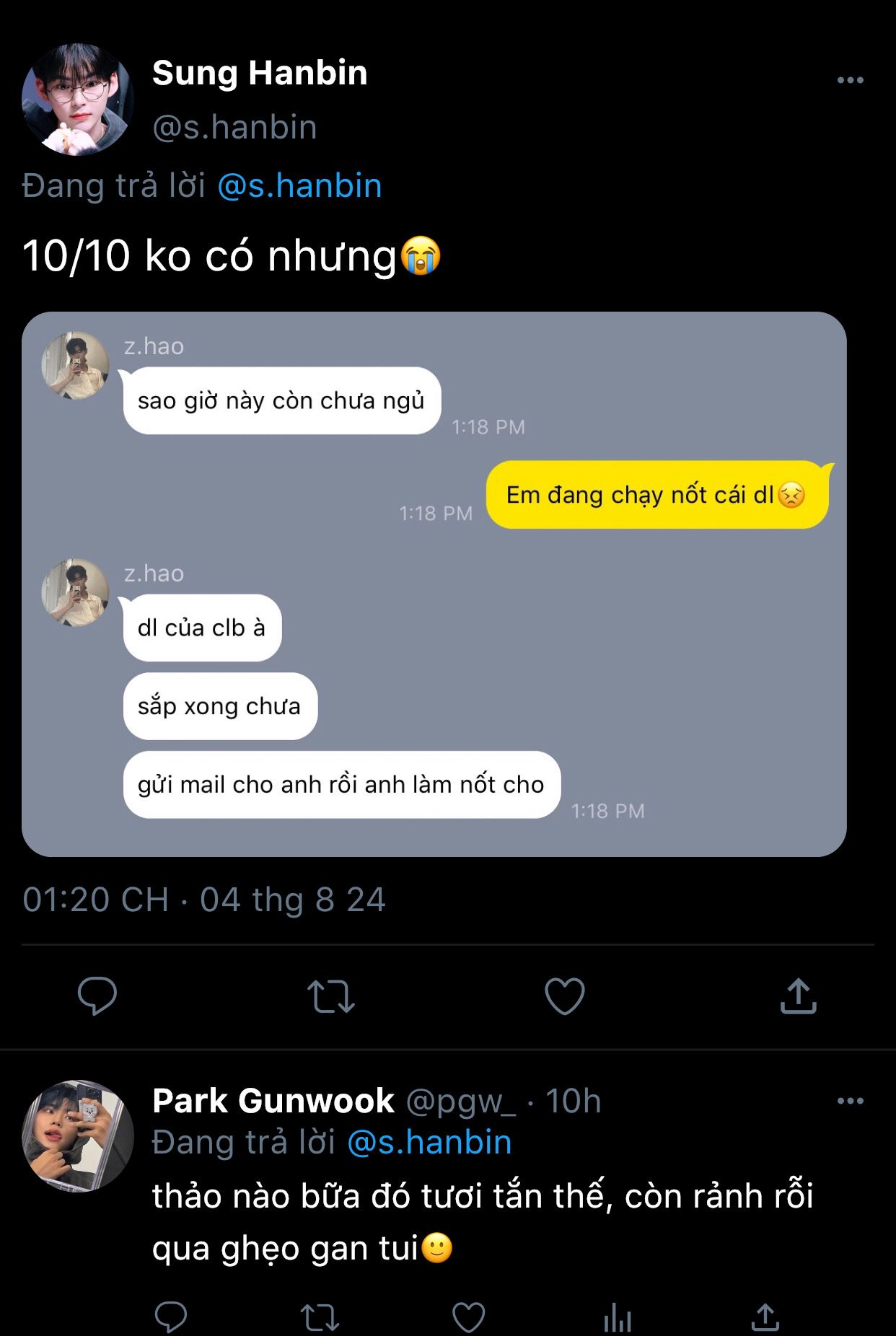
Task: Share Sung Hanbin's tweet
Action: 798,996
